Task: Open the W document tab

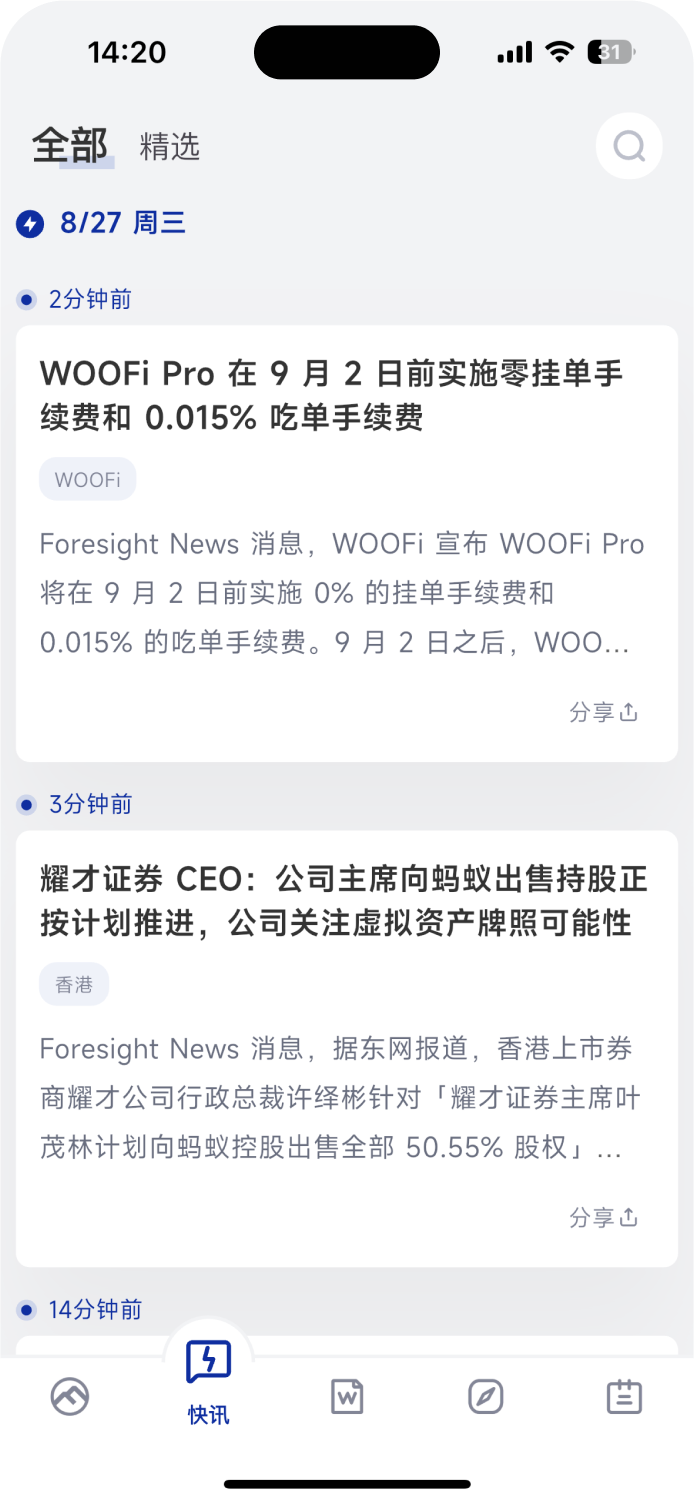Action: point(347,1396)
